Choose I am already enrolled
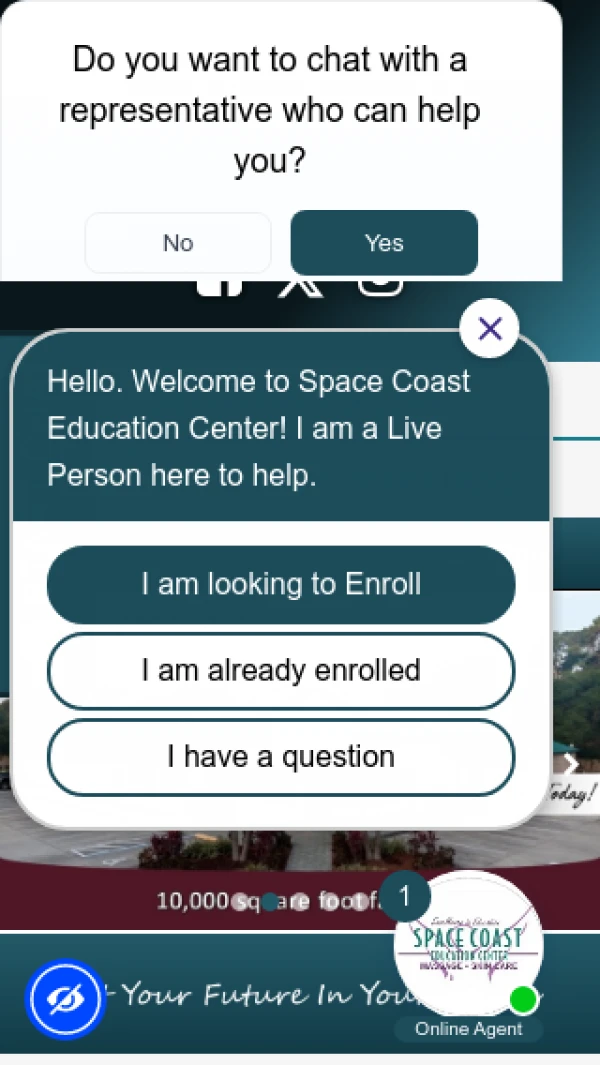Viewport: 600px width, 1065px height. 281,670
